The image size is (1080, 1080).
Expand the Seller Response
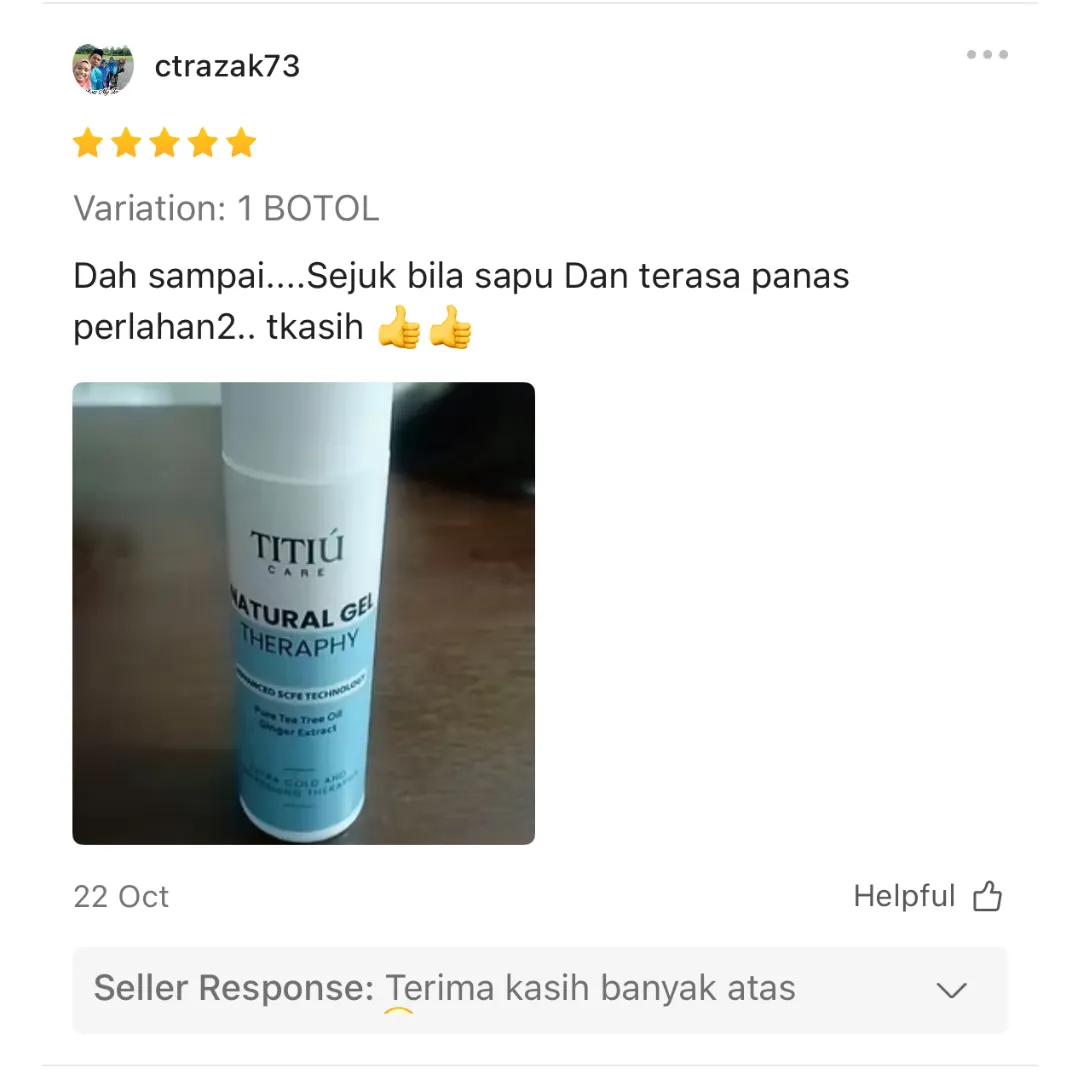click(x=950, y=990)
